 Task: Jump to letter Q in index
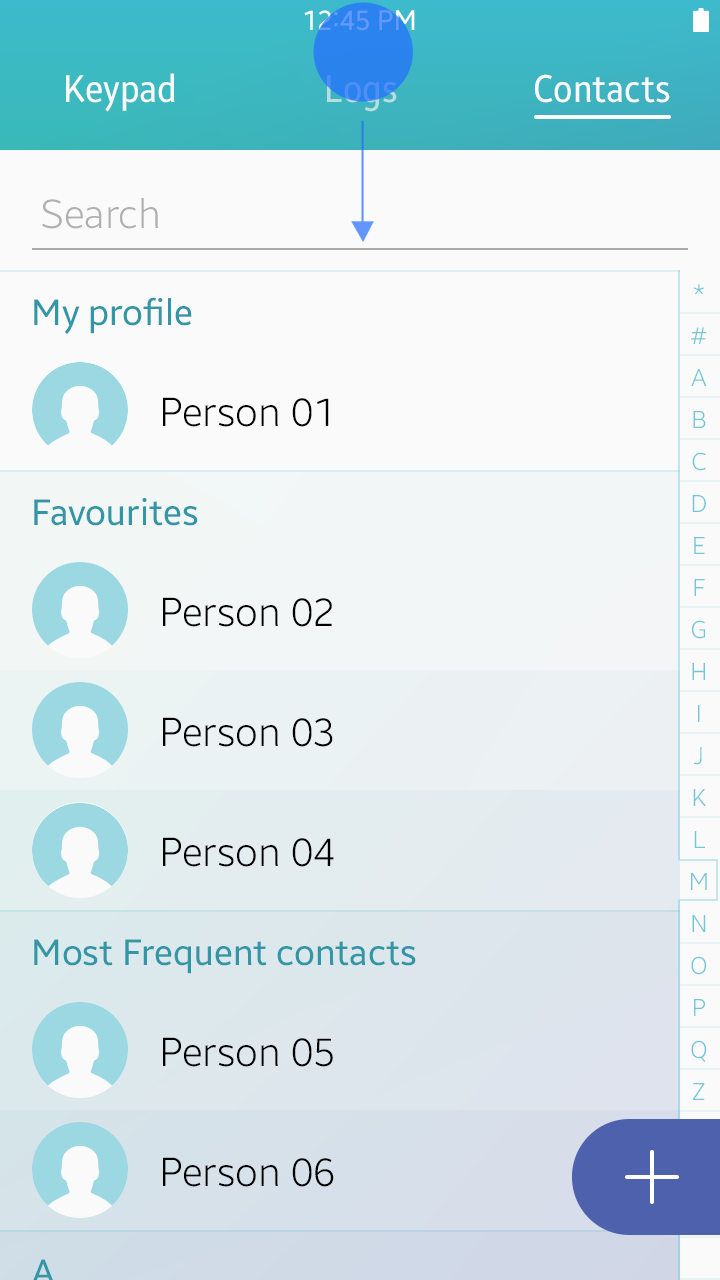tap(699, 1050)
